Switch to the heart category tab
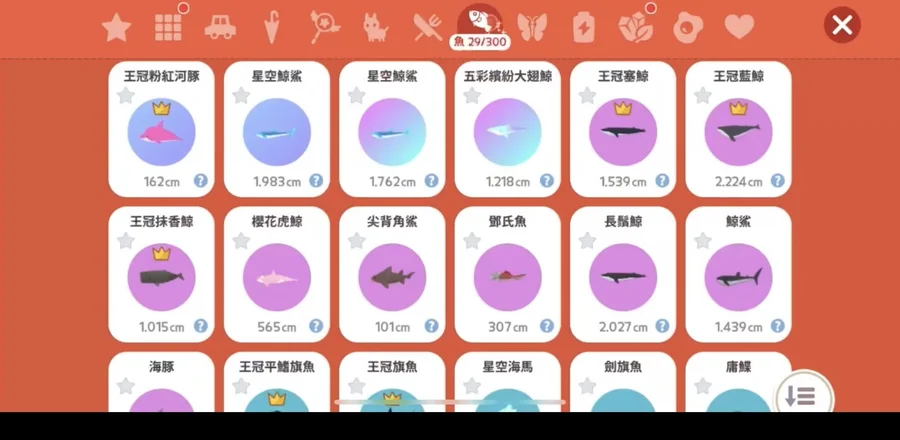900x440 pixels. 739,27
